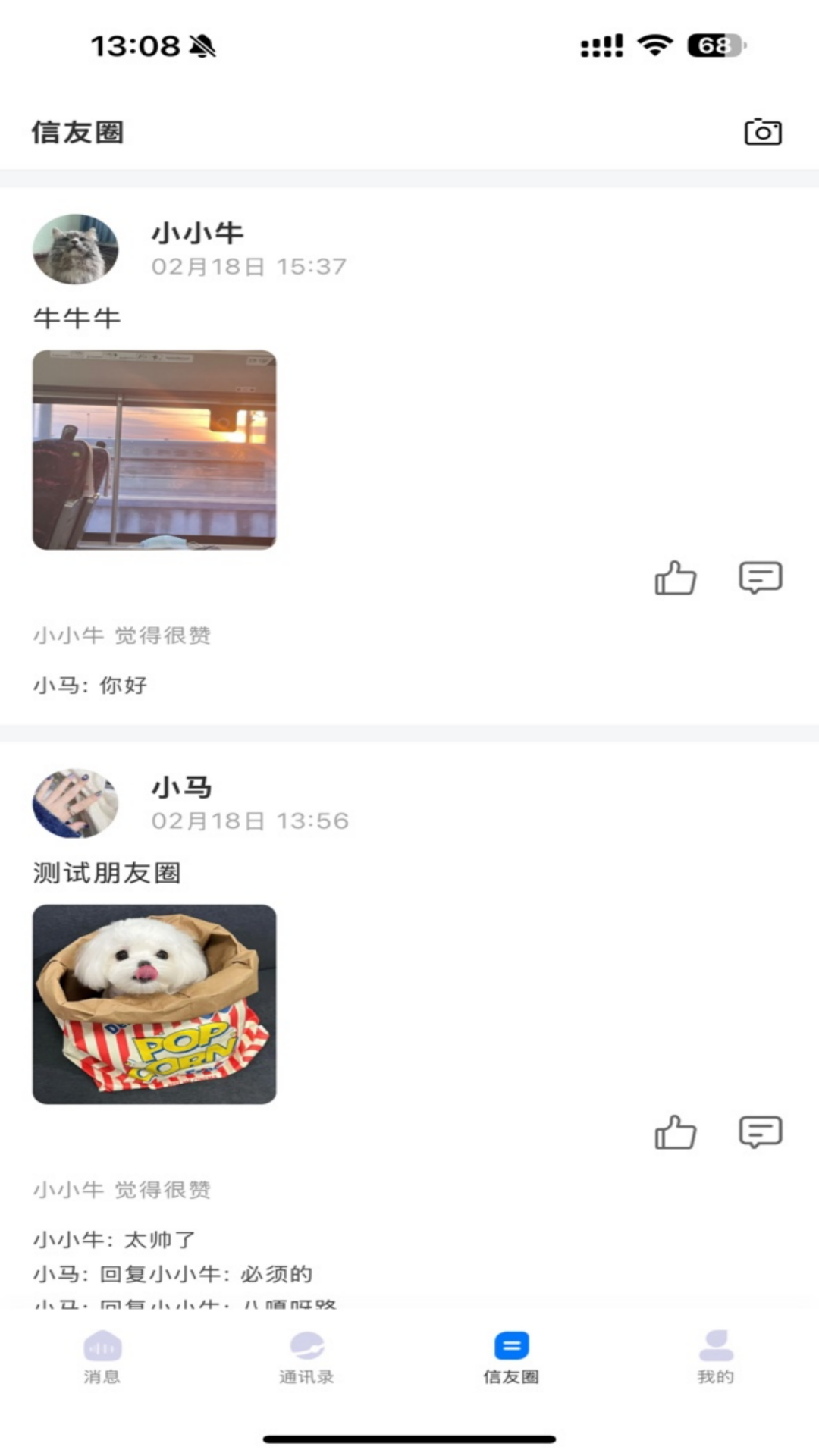This screenshot has height=1456, width=819.
Task: Open 小马's profile via username link
Action: pyautogui.click(x=180, y=789)
